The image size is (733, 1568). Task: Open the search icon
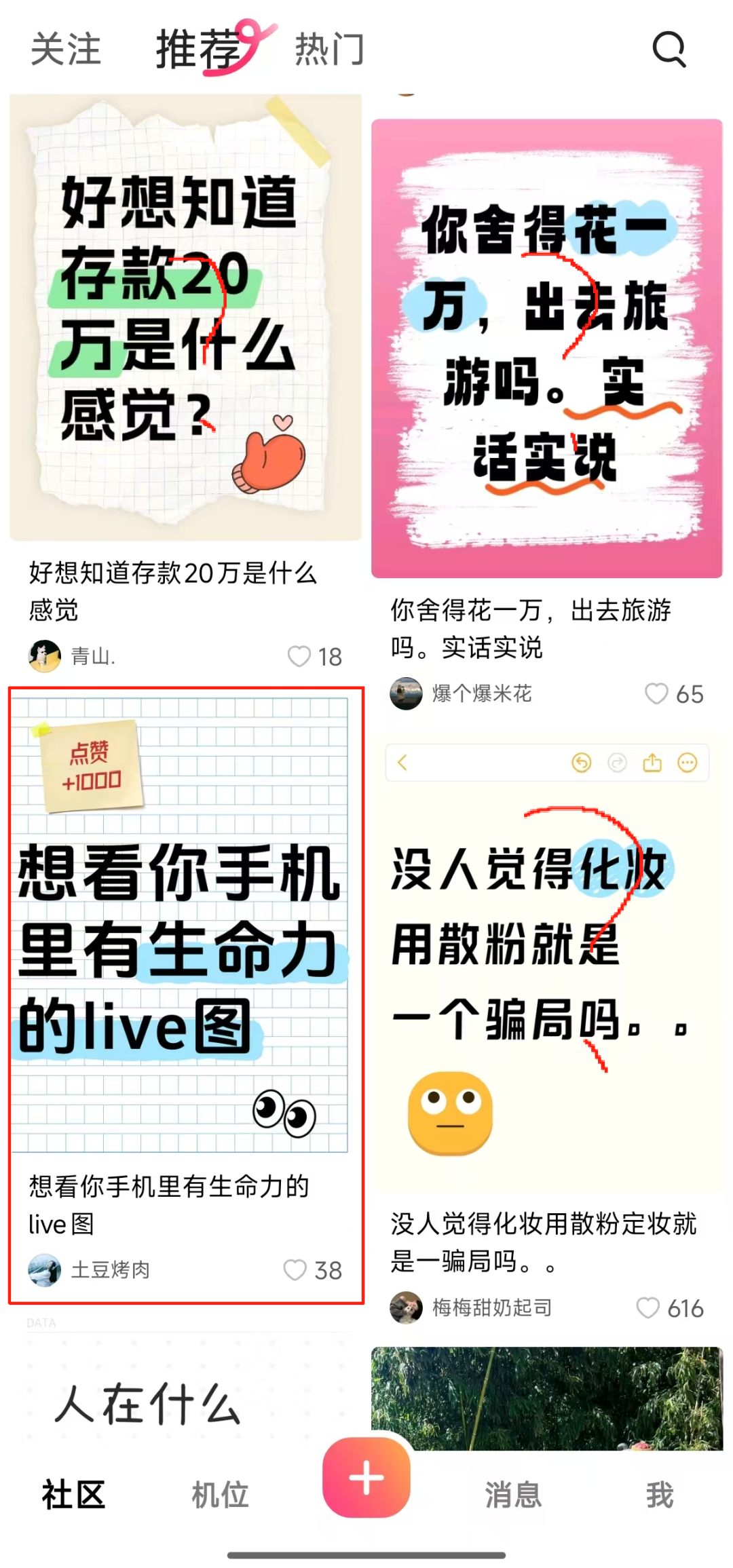[669, 50]
